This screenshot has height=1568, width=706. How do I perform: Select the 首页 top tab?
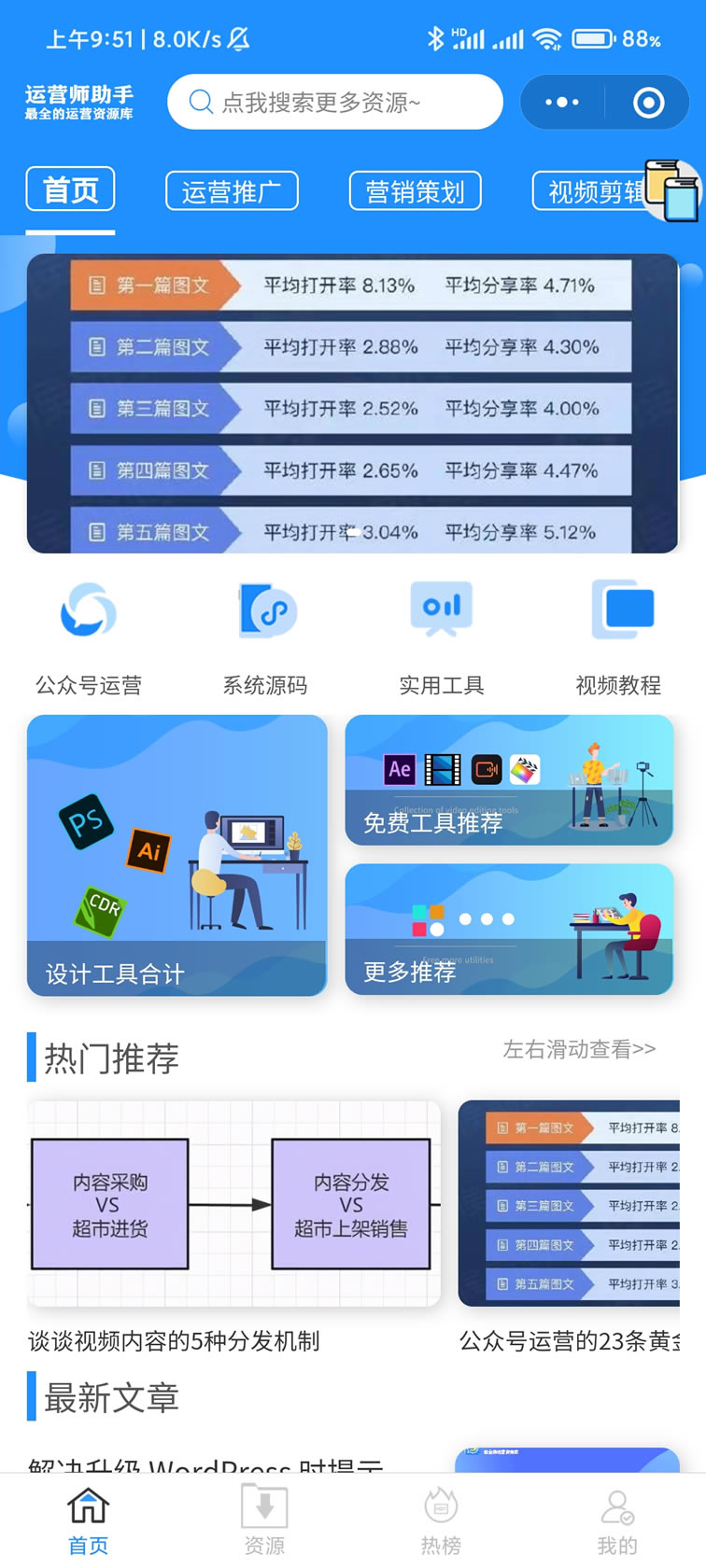[x=70, y=189]
